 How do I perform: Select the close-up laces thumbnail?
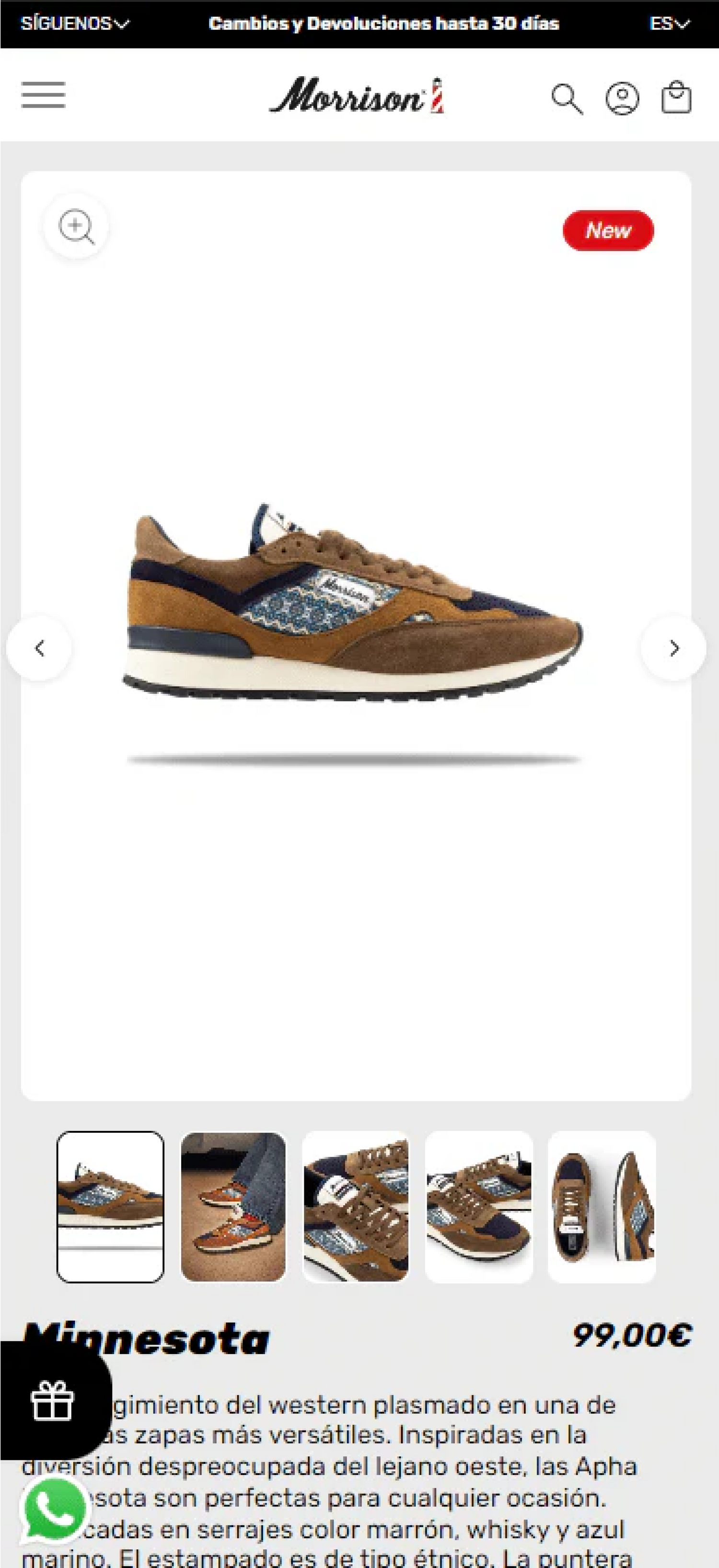pyautogui.click(x=356, y=1207)
